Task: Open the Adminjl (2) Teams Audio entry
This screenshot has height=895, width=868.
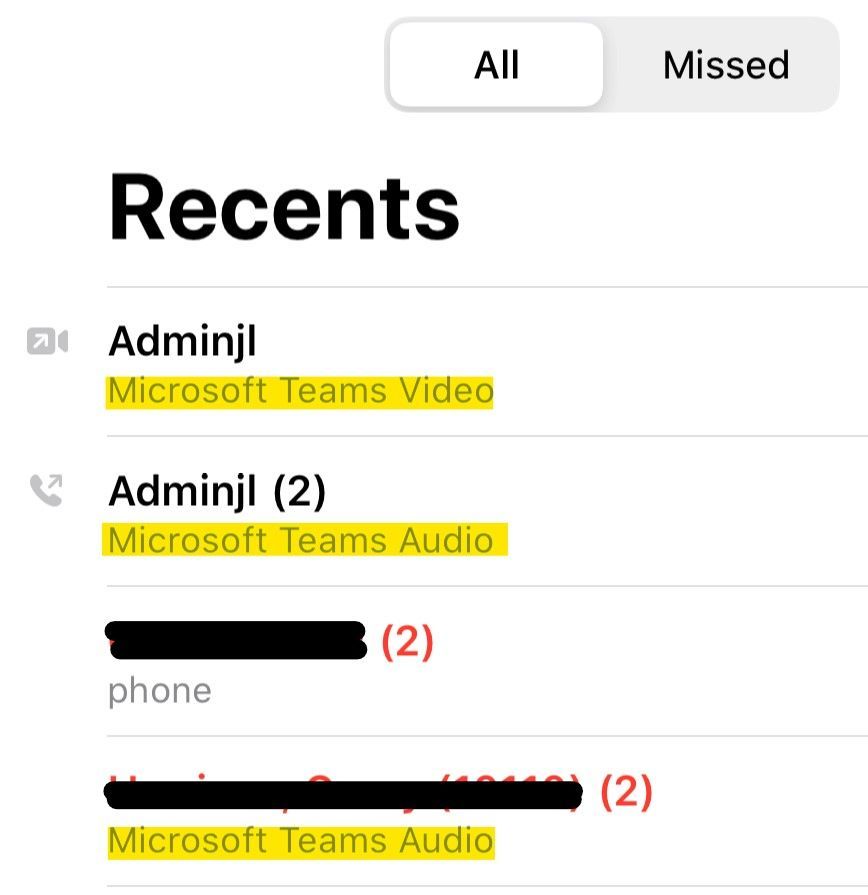Action: (x=300, y=512)
